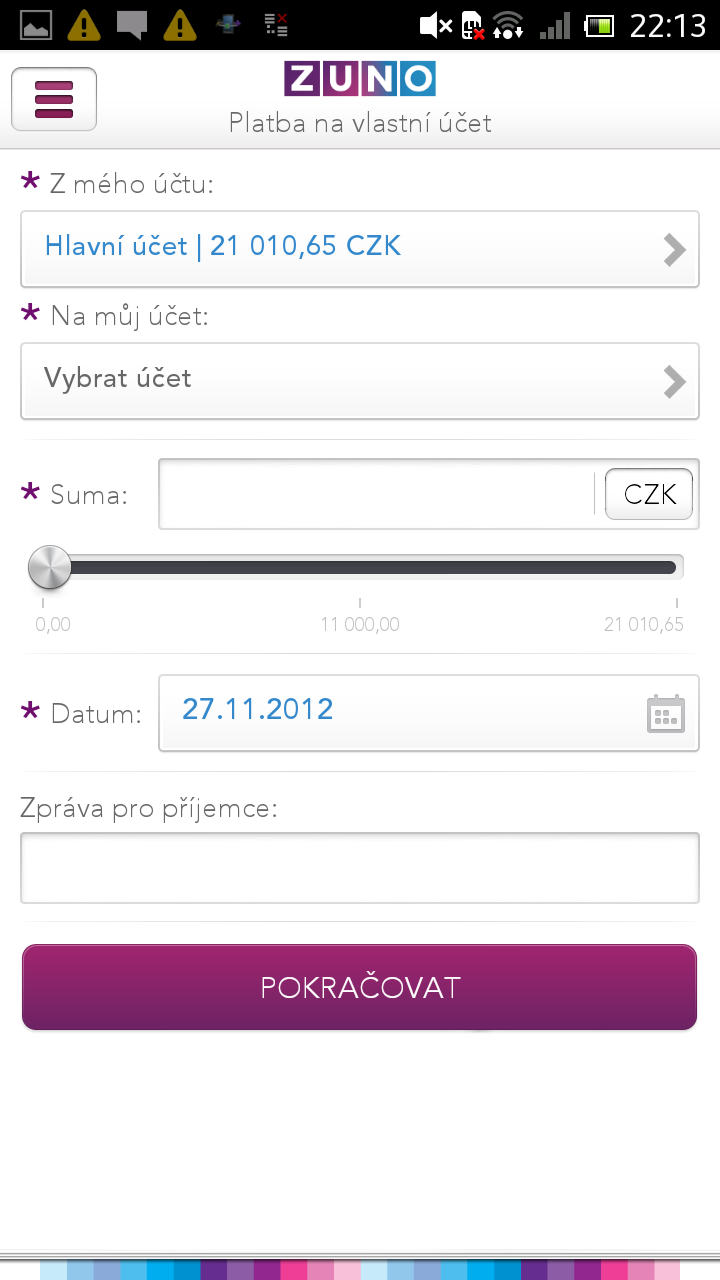Expand the 'Z mého účtu' account selector
Image resolution: width=720 pixels, height=1280 pixels.
(360, 249)
